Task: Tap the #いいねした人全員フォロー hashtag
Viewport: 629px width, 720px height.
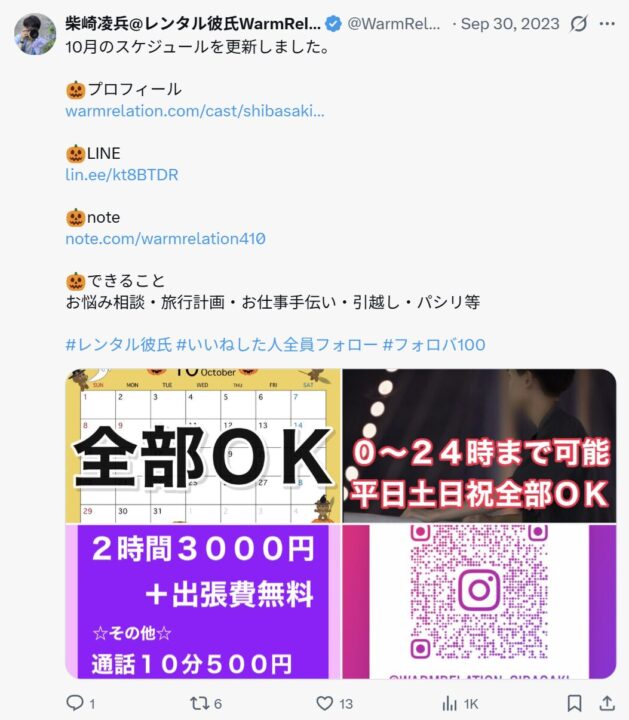Action: (277, 344)
